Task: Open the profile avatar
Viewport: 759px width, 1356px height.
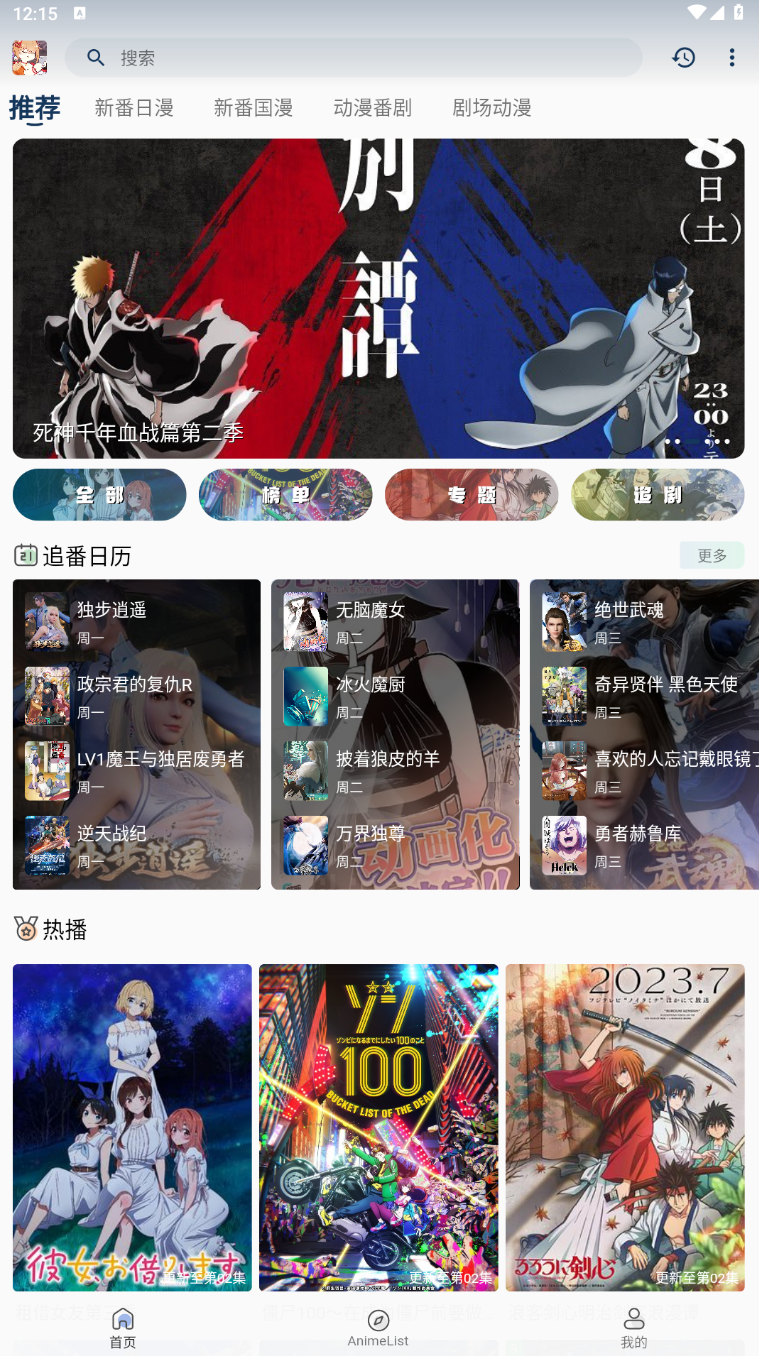Action: click(x=30, y=58)
